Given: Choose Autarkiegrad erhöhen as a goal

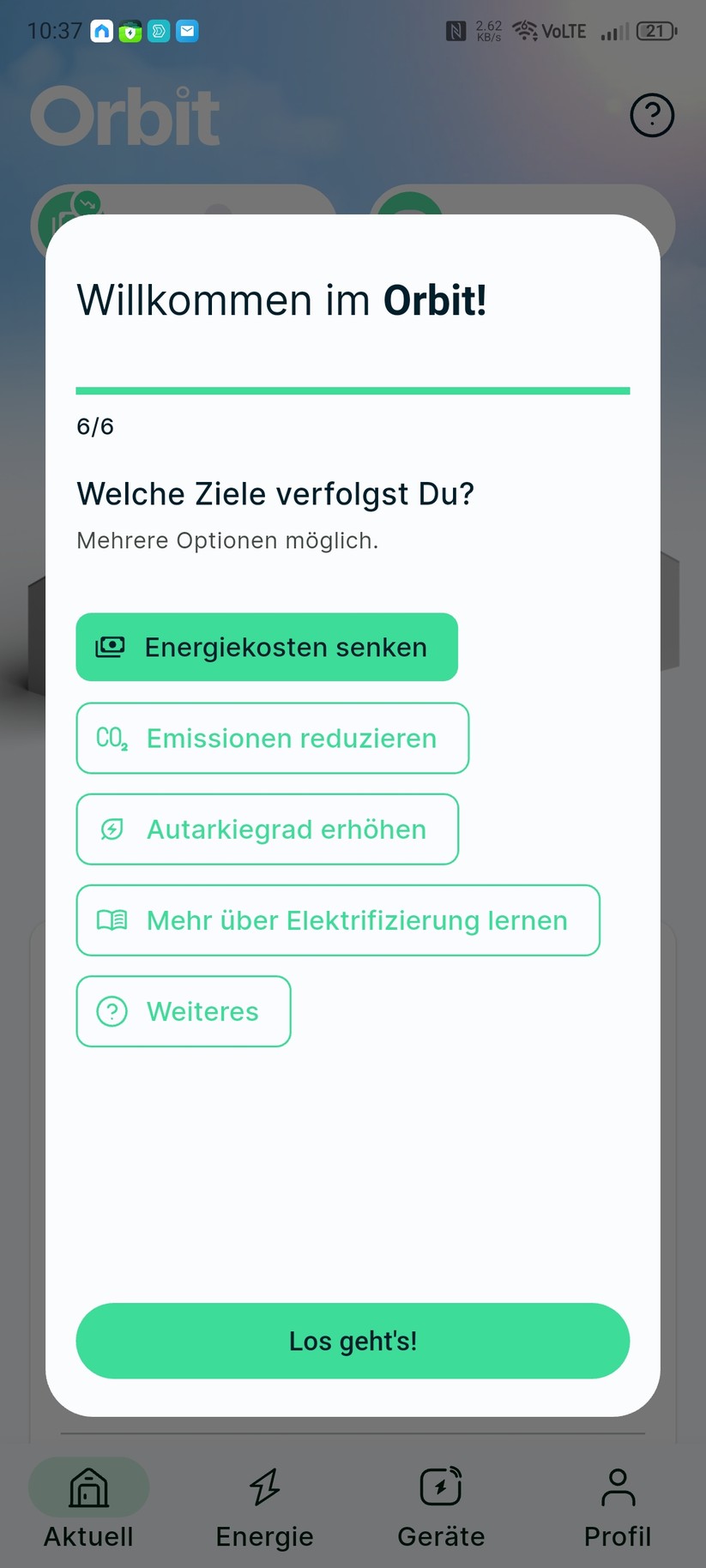Looking at the screenshot, I should (x=267, y=829).
